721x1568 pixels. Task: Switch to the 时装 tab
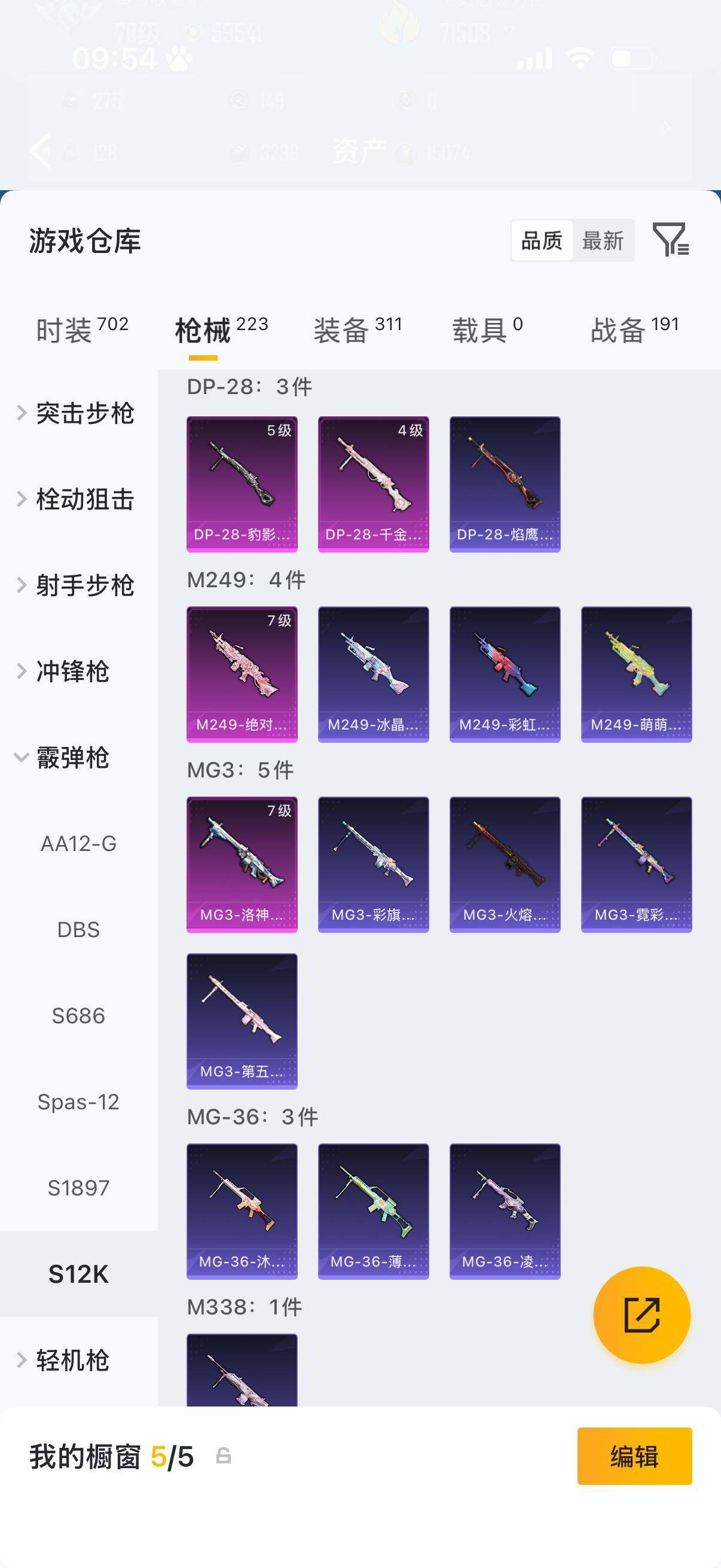82,330
